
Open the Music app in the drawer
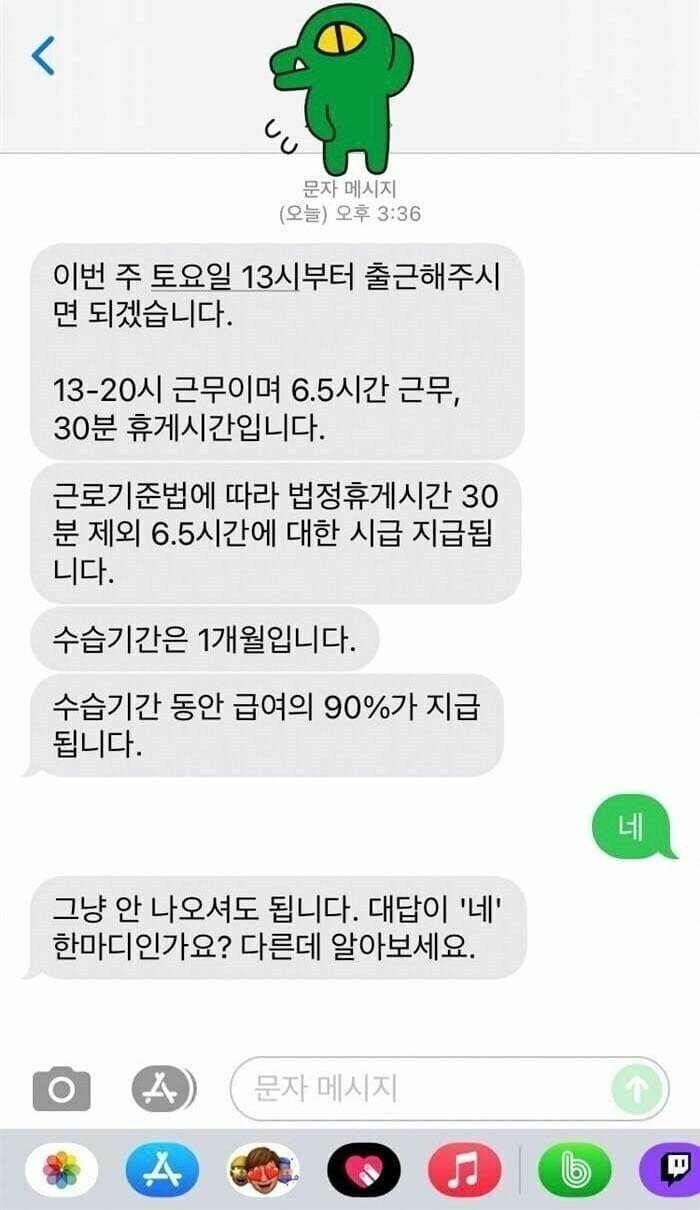(465, 1170)
